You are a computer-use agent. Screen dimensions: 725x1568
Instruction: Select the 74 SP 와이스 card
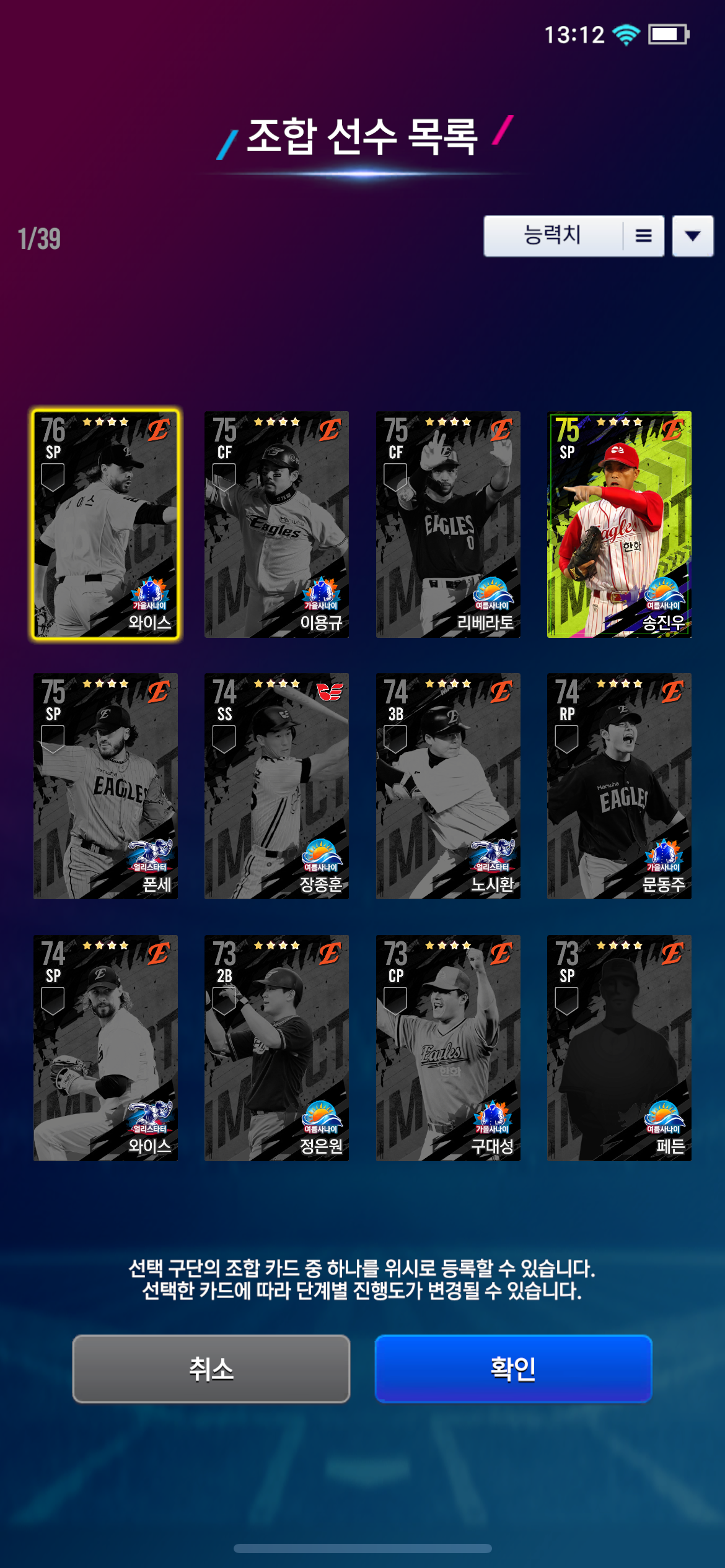tap(105, 1048)
